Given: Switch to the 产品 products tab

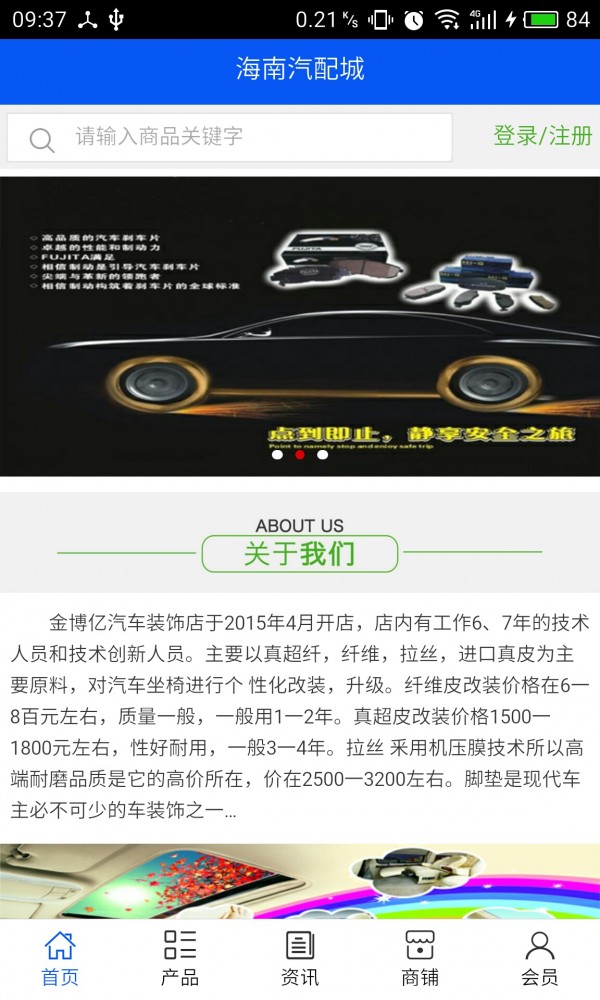Looking at the screenshot, I should pyautogui.click(x=180, y=957).
